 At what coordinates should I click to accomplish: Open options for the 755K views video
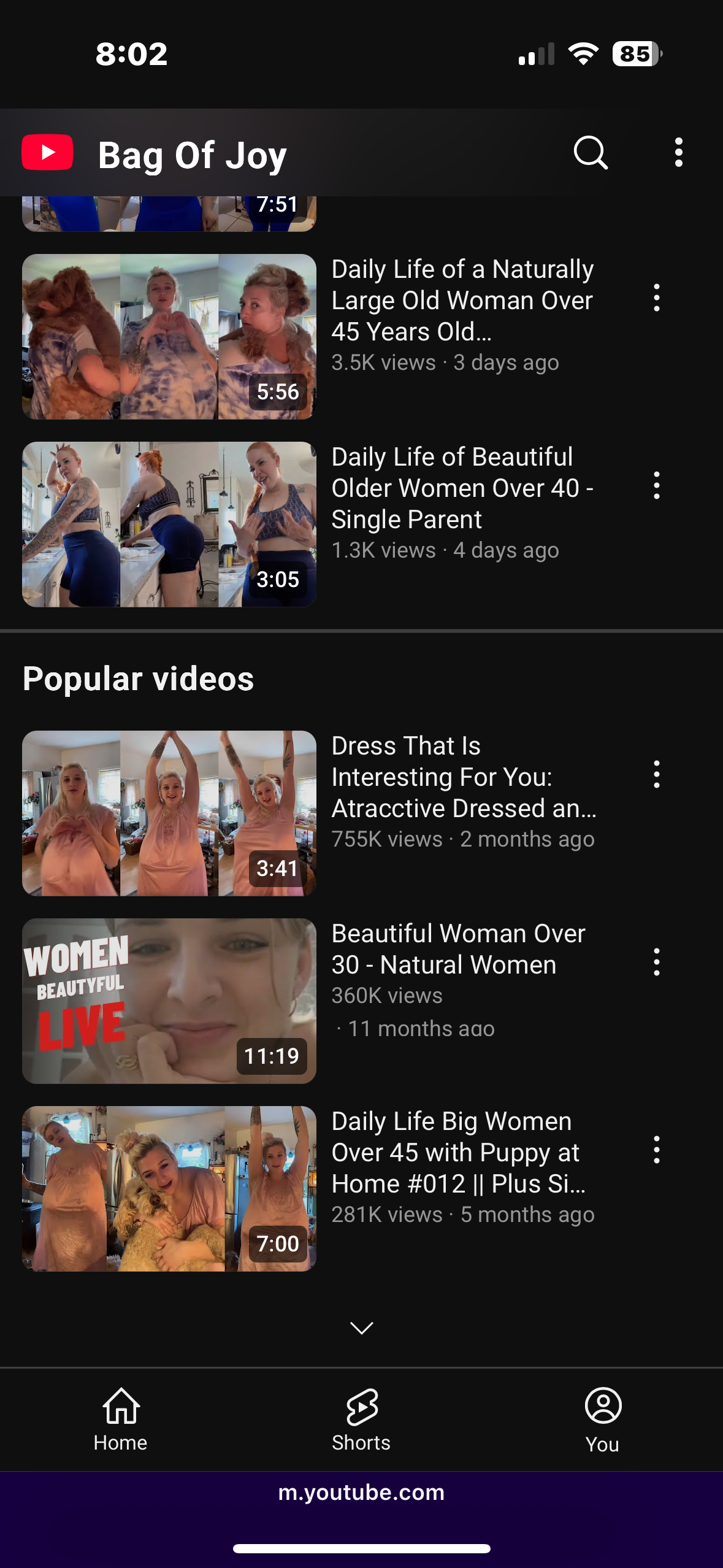656,774
